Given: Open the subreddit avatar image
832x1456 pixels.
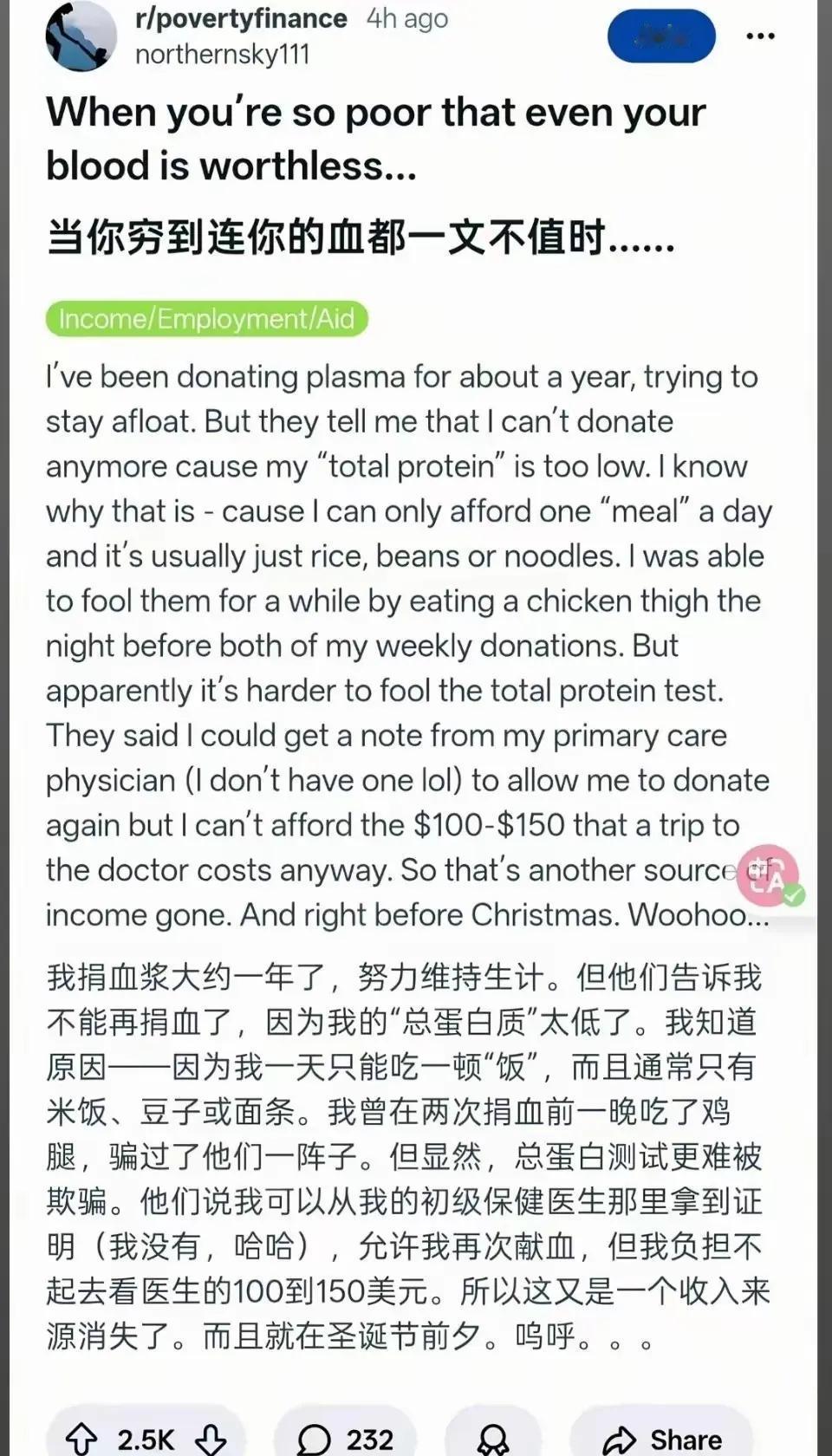Looking at the screenshot, I should (x=81, y=36).
